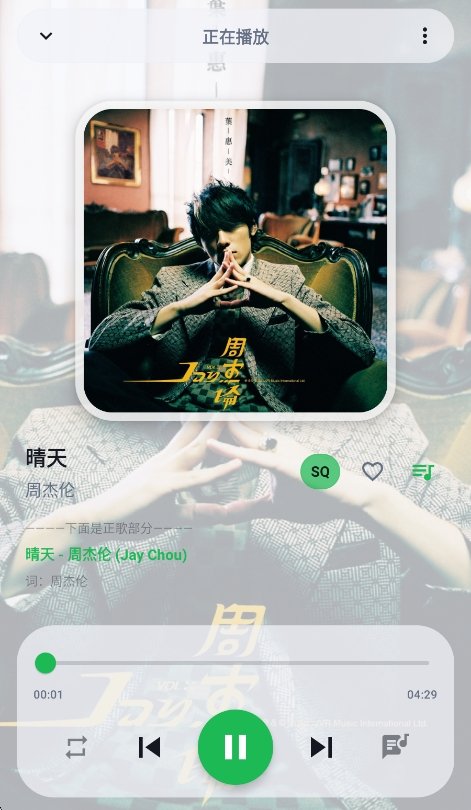This screenshot has width=471, height=810.
Task: Toggle the repeat mode
Action: [x=76, y=747]
